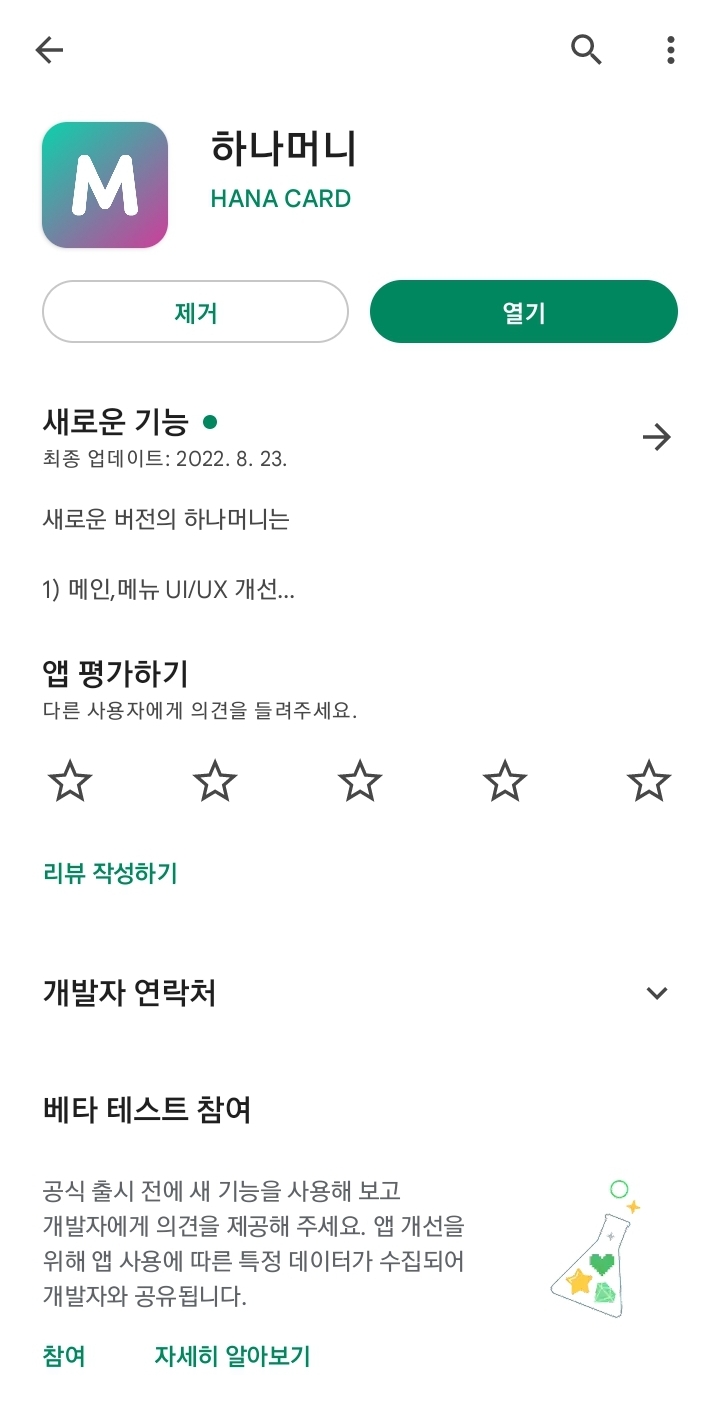The height and width of the screenshot is (1411, 720).
Task: Collapse arrow next to developer contact
Action: pyautogui.click(x=657, y=992)
